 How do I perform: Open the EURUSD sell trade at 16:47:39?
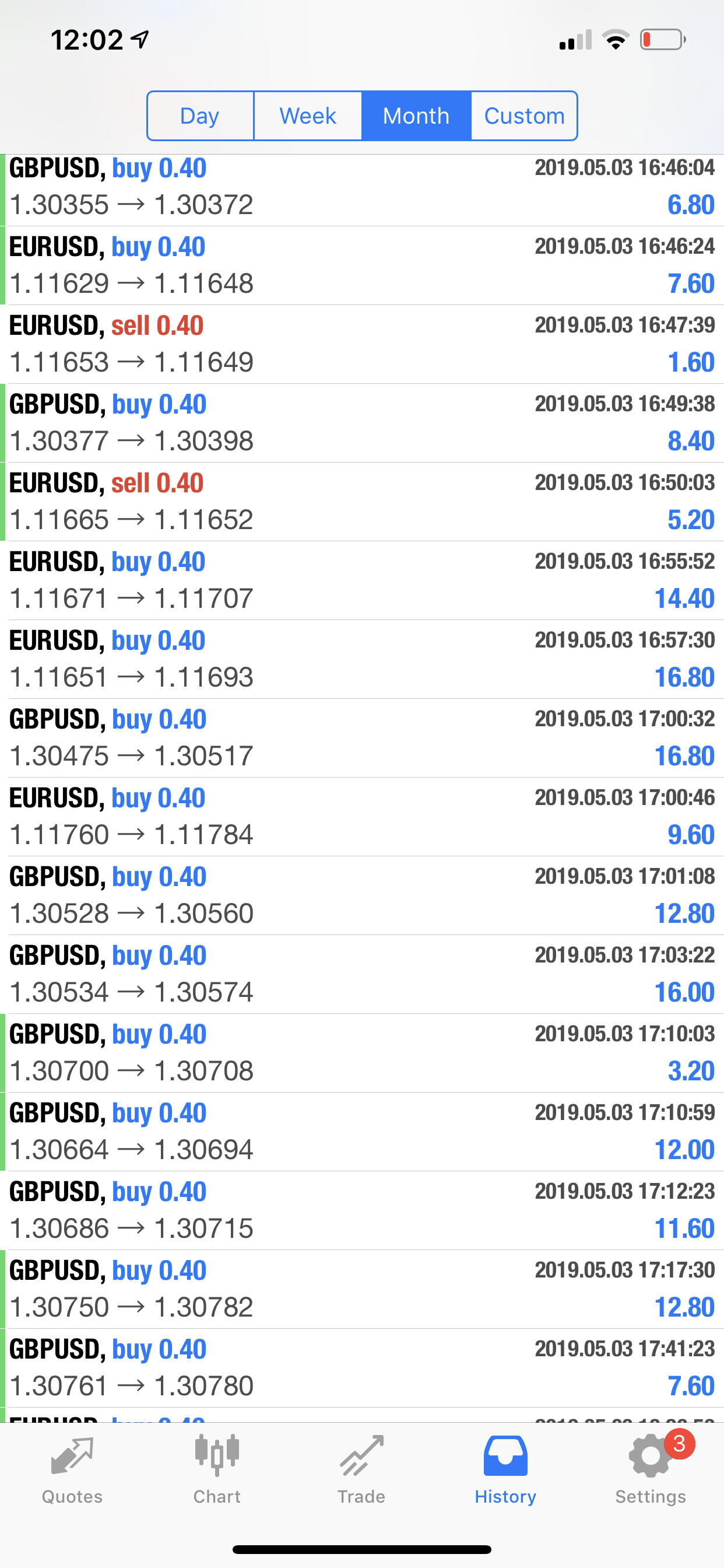362,345
